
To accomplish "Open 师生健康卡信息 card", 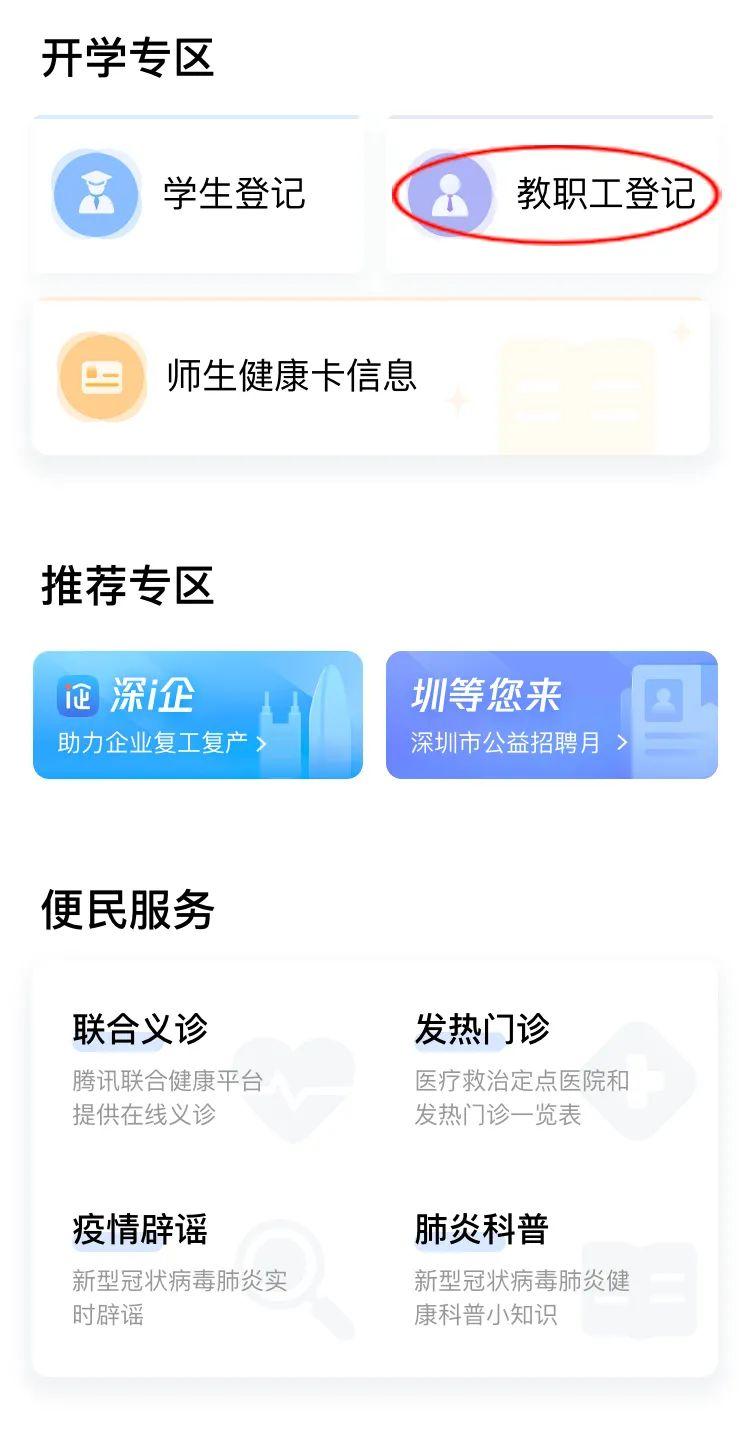I will point(371,377).
